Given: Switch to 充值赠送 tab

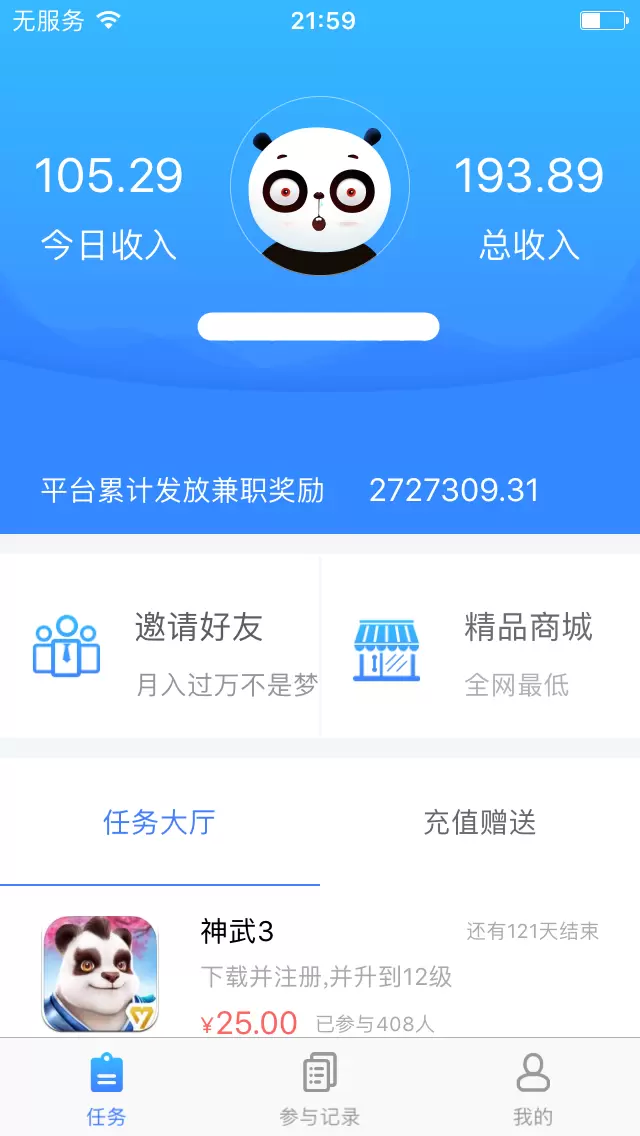Looking at the screenshot, I should [480, 823].
